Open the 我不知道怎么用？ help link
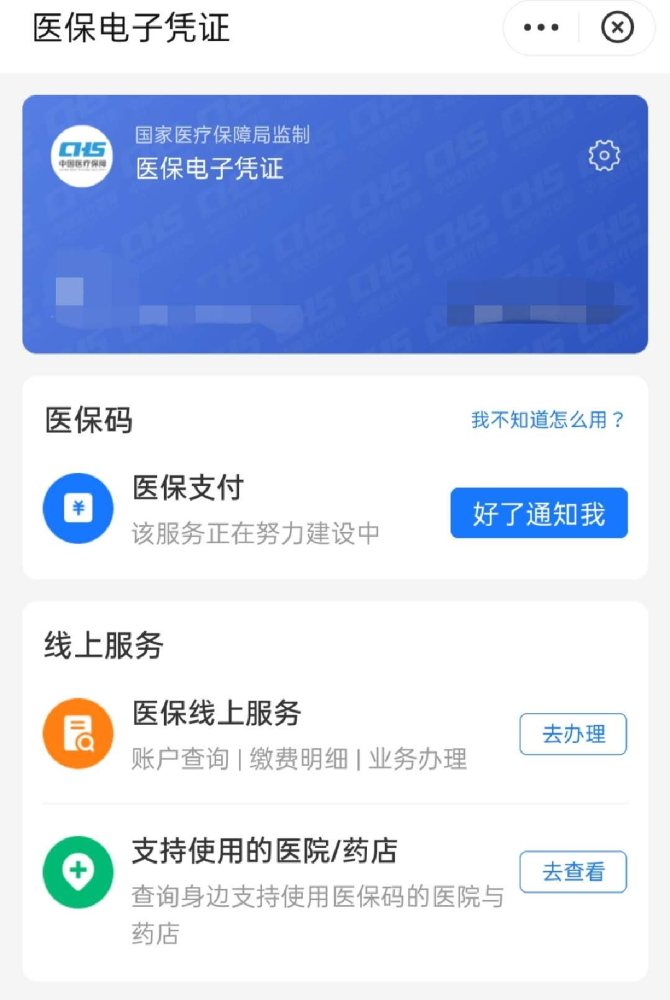The height and width of the screenshot is (1000, 670). pos(548,420)
